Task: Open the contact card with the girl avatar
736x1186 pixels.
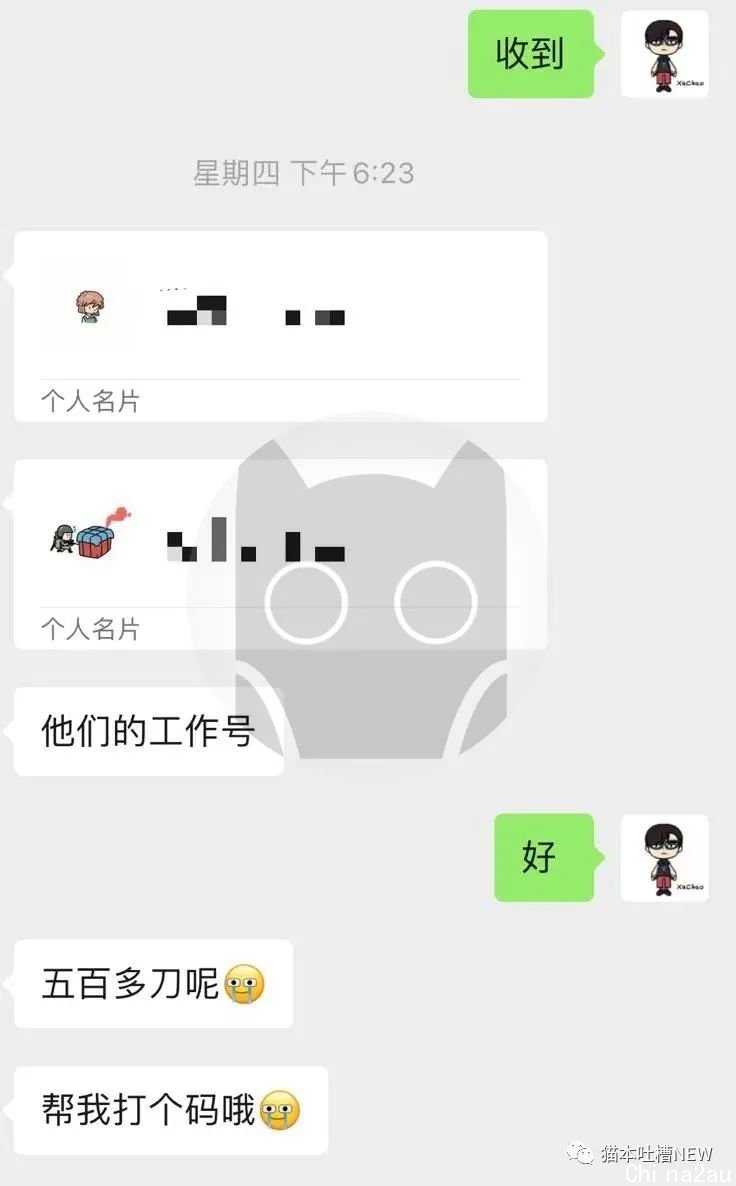Action: pyautogui.click(x=280, y=325)
